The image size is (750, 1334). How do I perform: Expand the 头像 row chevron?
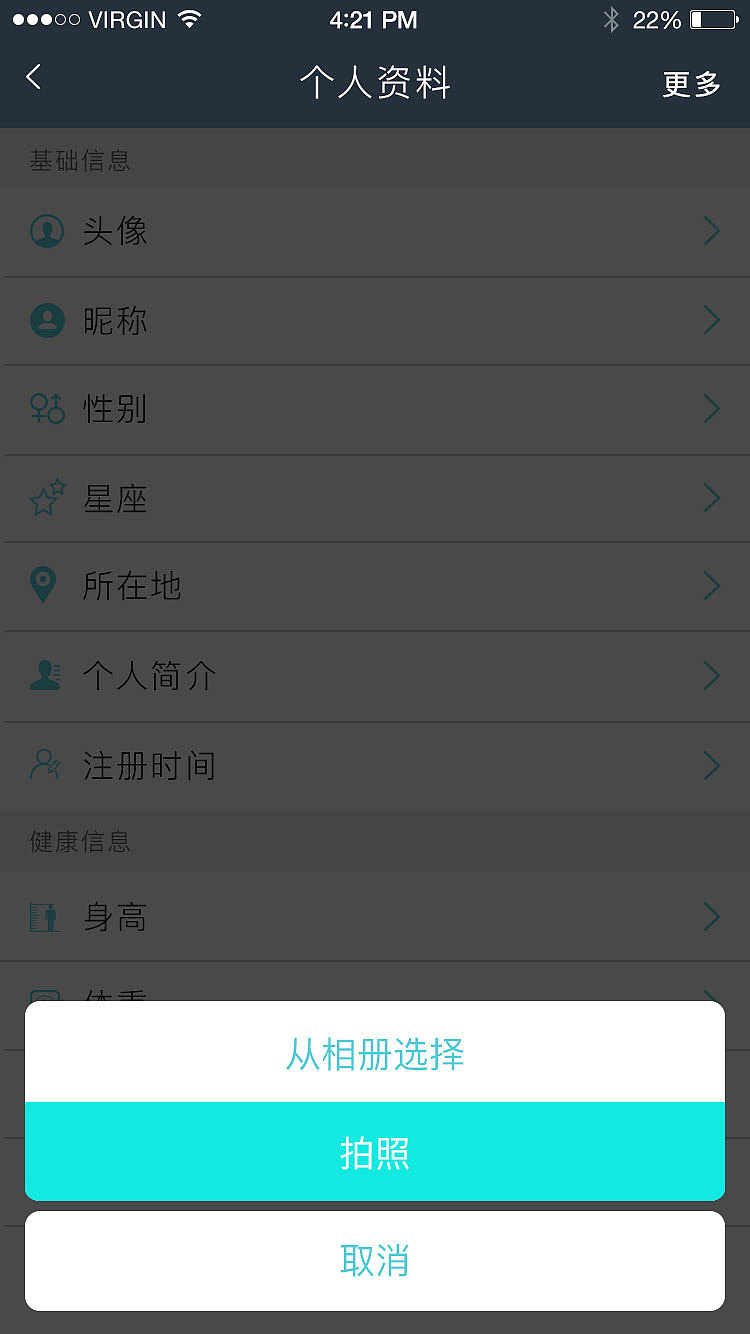pos(711,231)
